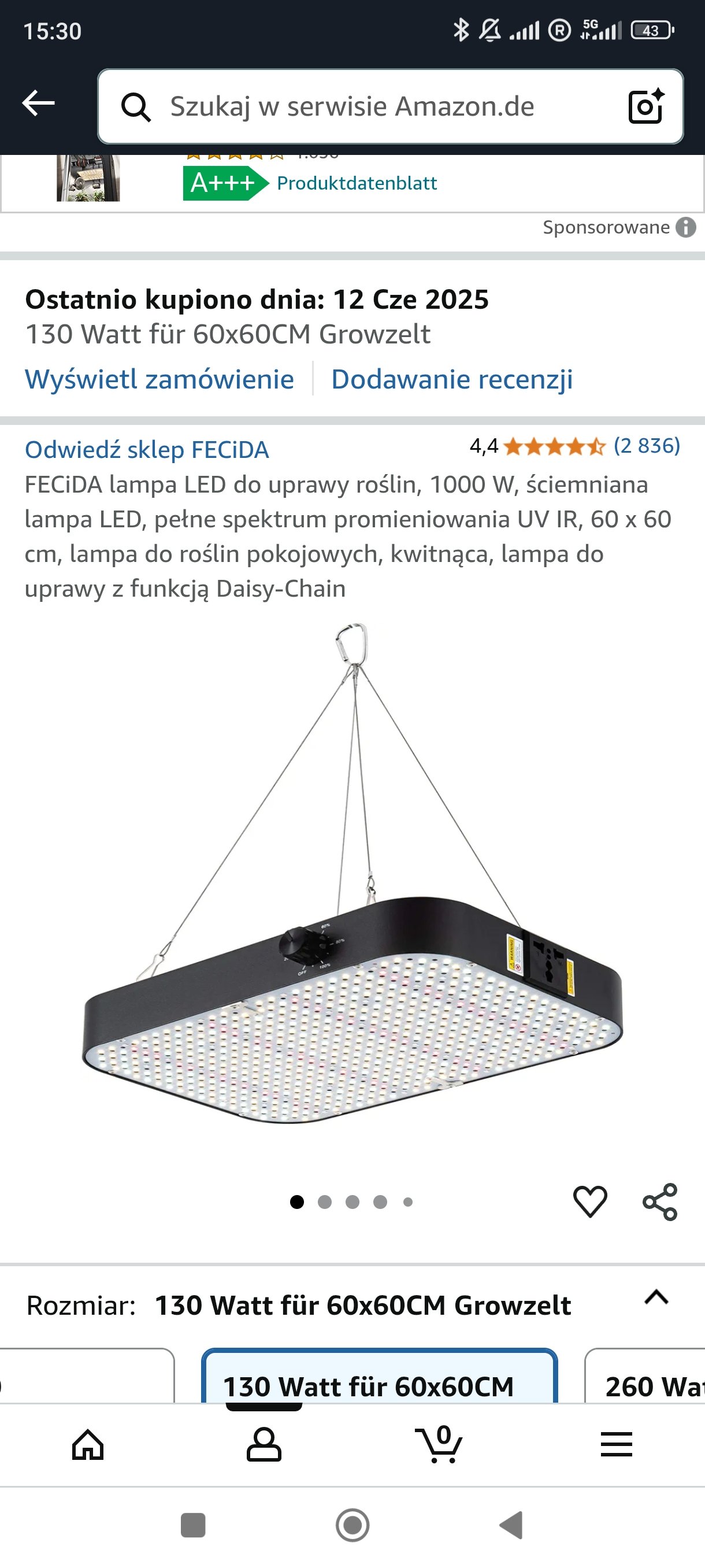Go back using the top arrow
The height and width of the screenshot is (1568, 705).
click(x=38, y=103)
